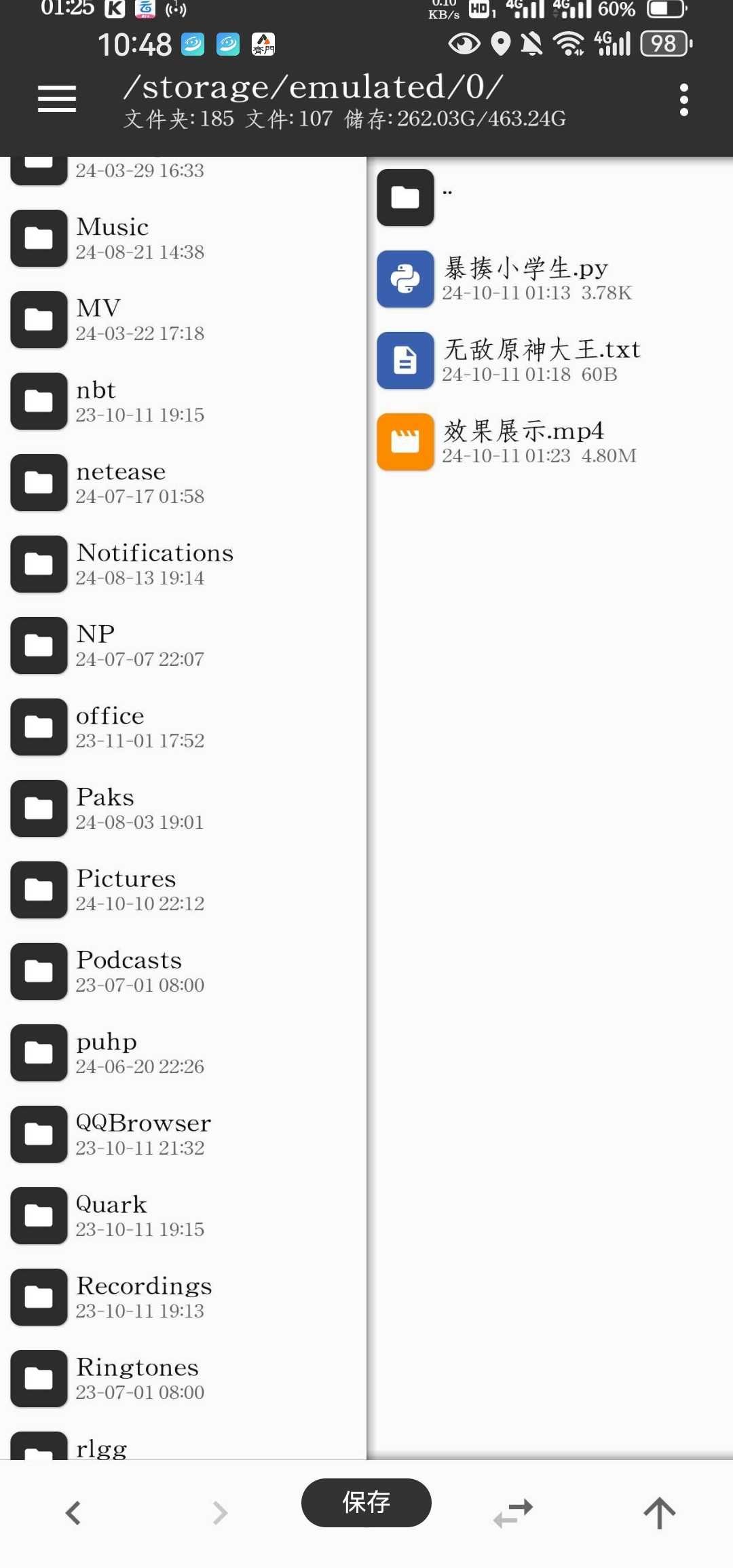Open the Pictures folder
The image size is (733, 1568).
pyautogui.click(x=183, y=890)
